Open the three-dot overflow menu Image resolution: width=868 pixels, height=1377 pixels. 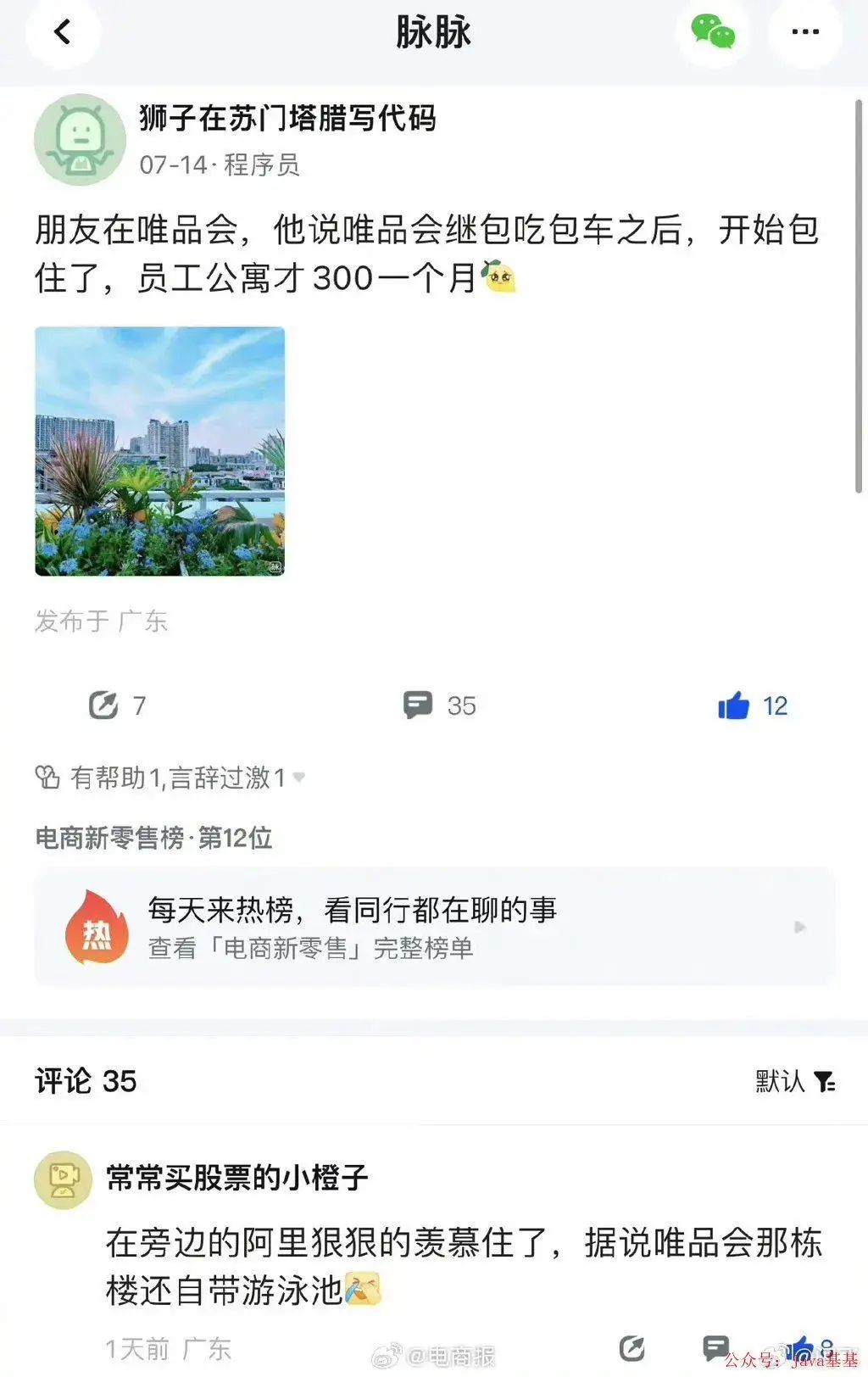click(x=804, y=32)
